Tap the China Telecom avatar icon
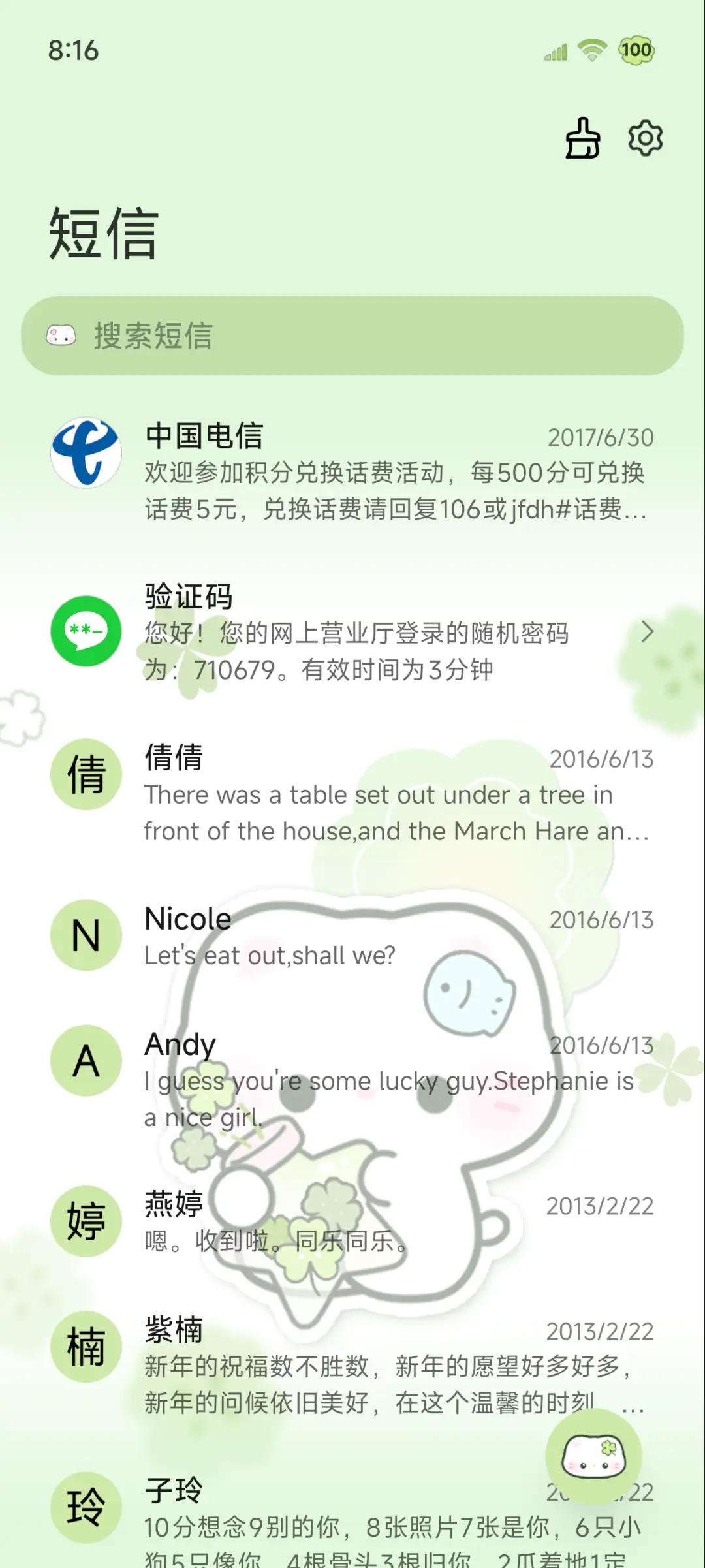The width and height of the screenshot is (705, 1568). [x=85, y=453]
